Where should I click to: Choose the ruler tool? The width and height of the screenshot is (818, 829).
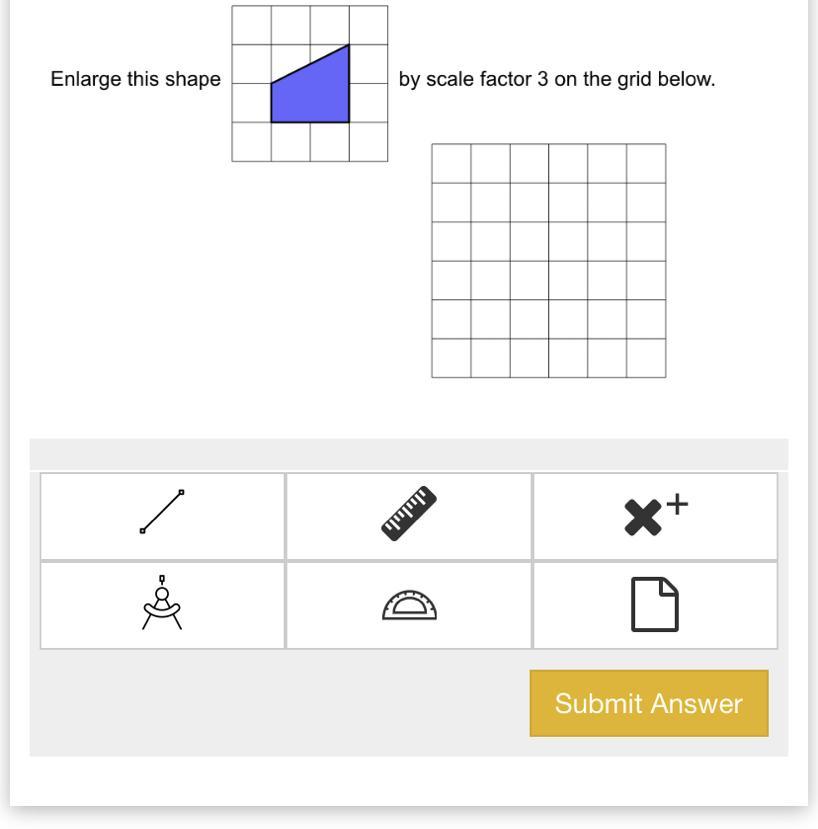point(409,516)
